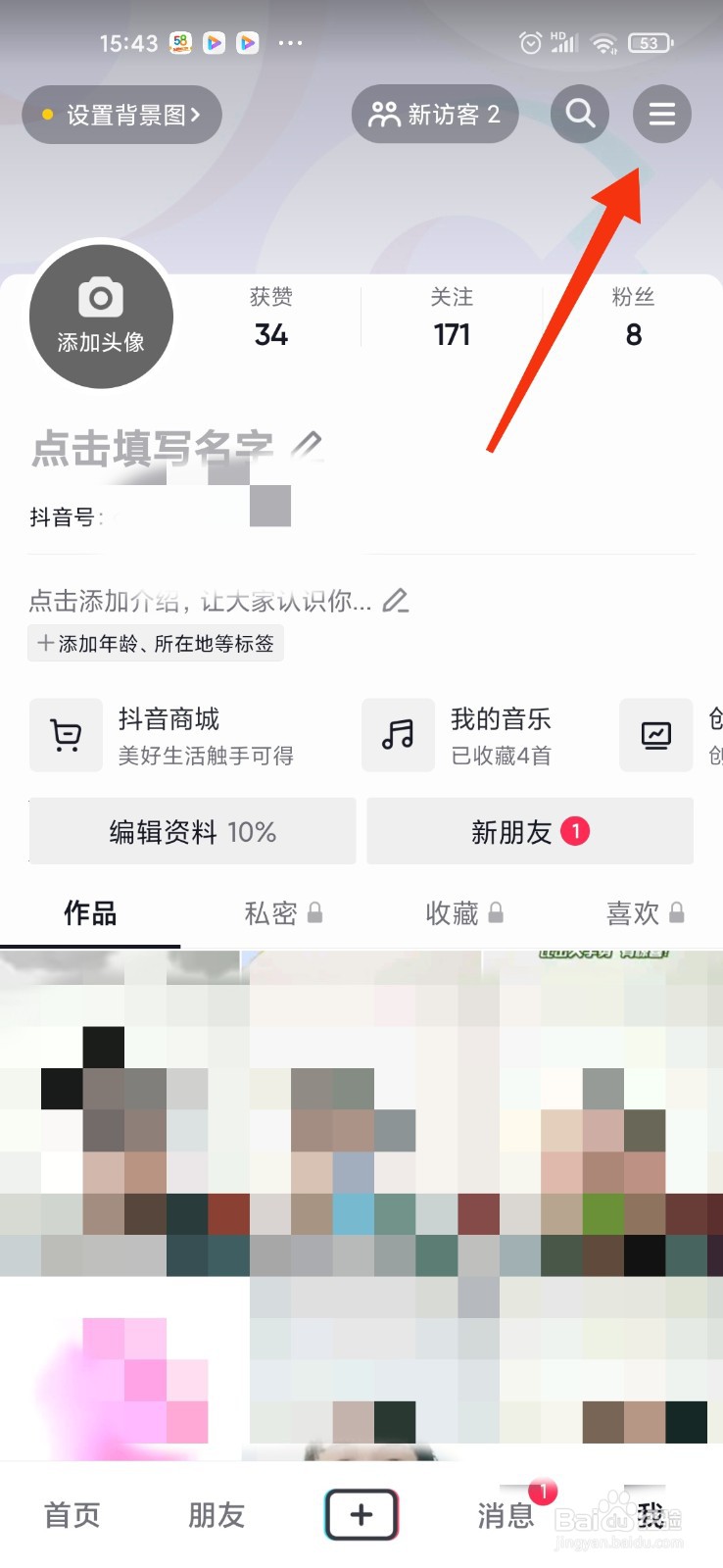
Task: Tap the plus button to create video
Action: click(x=361, y=1514)
